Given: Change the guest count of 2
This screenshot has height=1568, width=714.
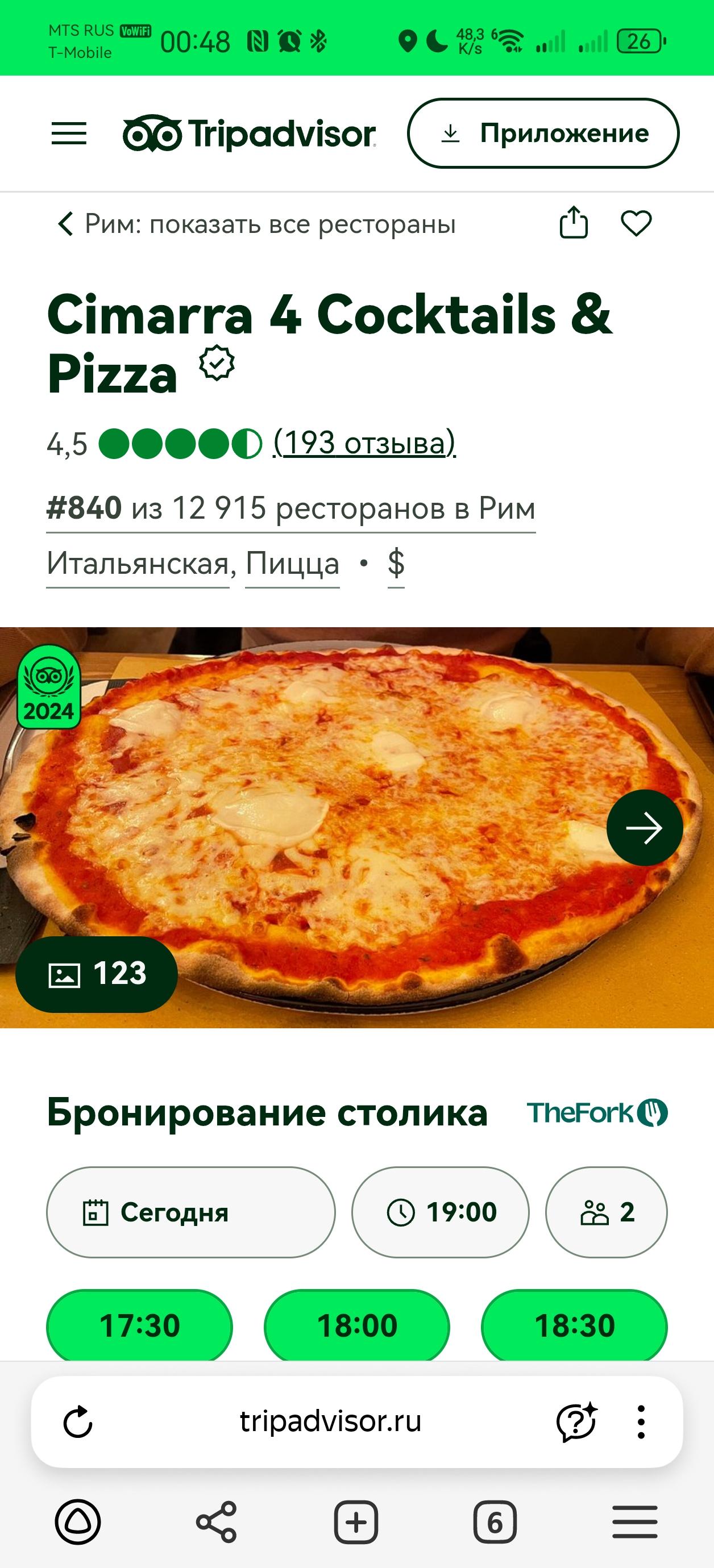Looking at the screenshot, I should (606, 1212).
